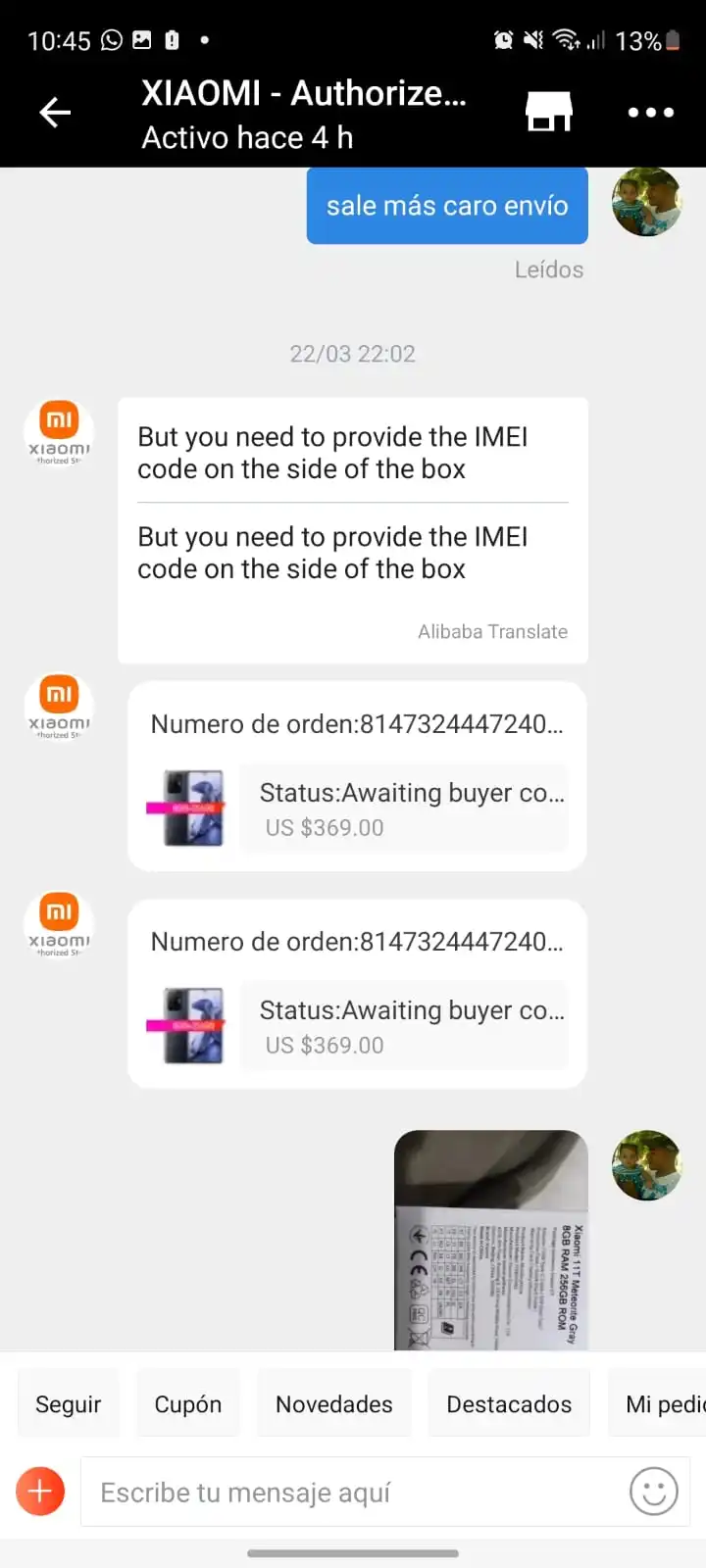Go back from the Xiaomi chat
This screenshot has height=1568, width=706.
click(x=55, y=113)
